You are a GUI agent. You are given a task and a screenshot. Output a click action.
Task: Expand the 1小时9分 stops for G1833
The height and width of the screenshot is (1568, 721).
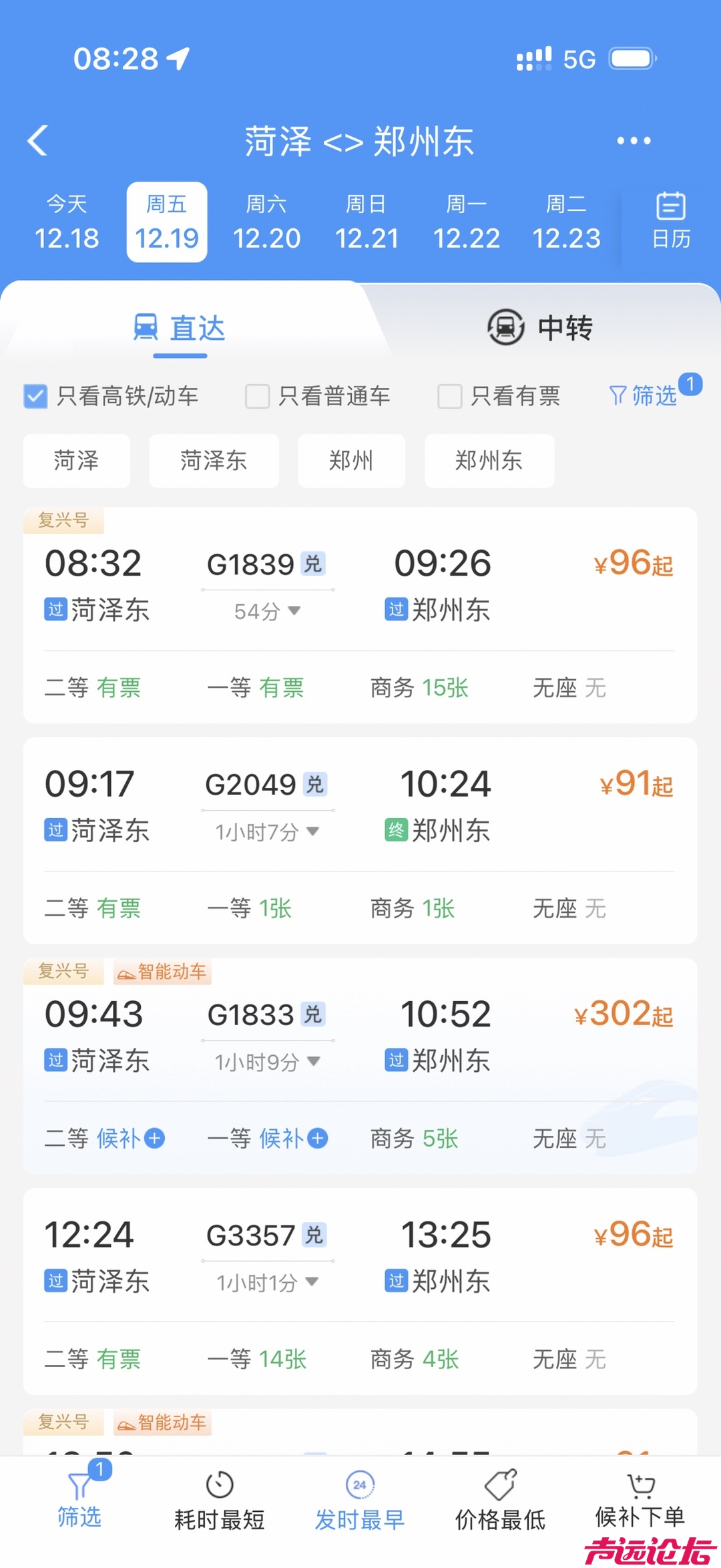[267, 1062]
